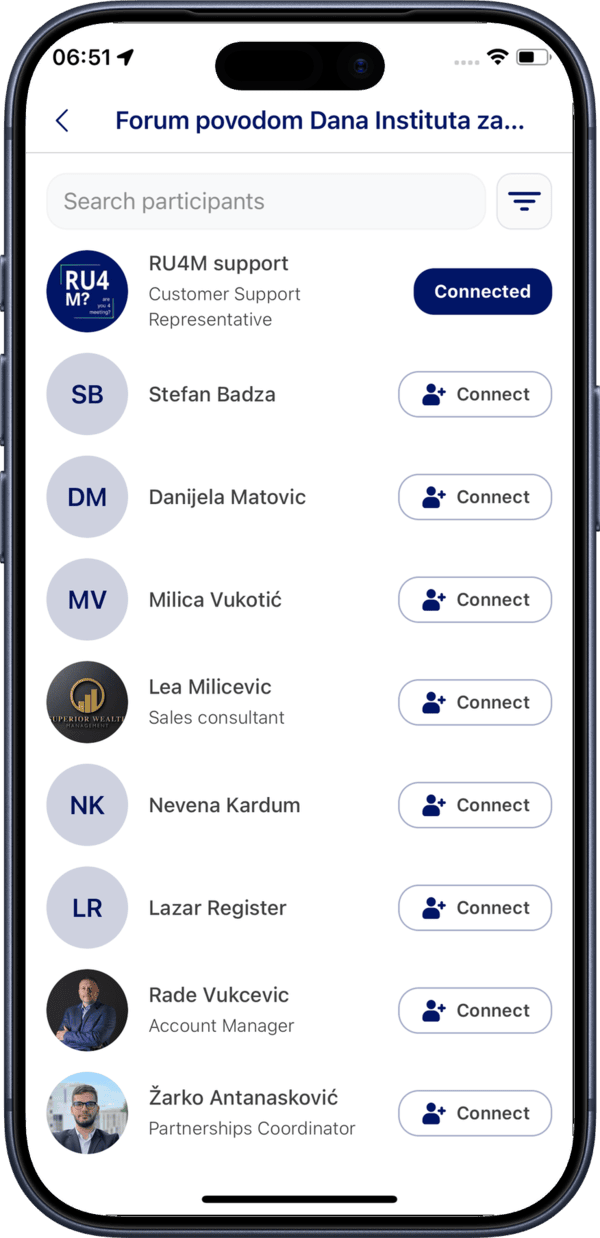Connect with Nevena Kardum
Viewport: 600px width, 1238px height.
coord(475,805)
